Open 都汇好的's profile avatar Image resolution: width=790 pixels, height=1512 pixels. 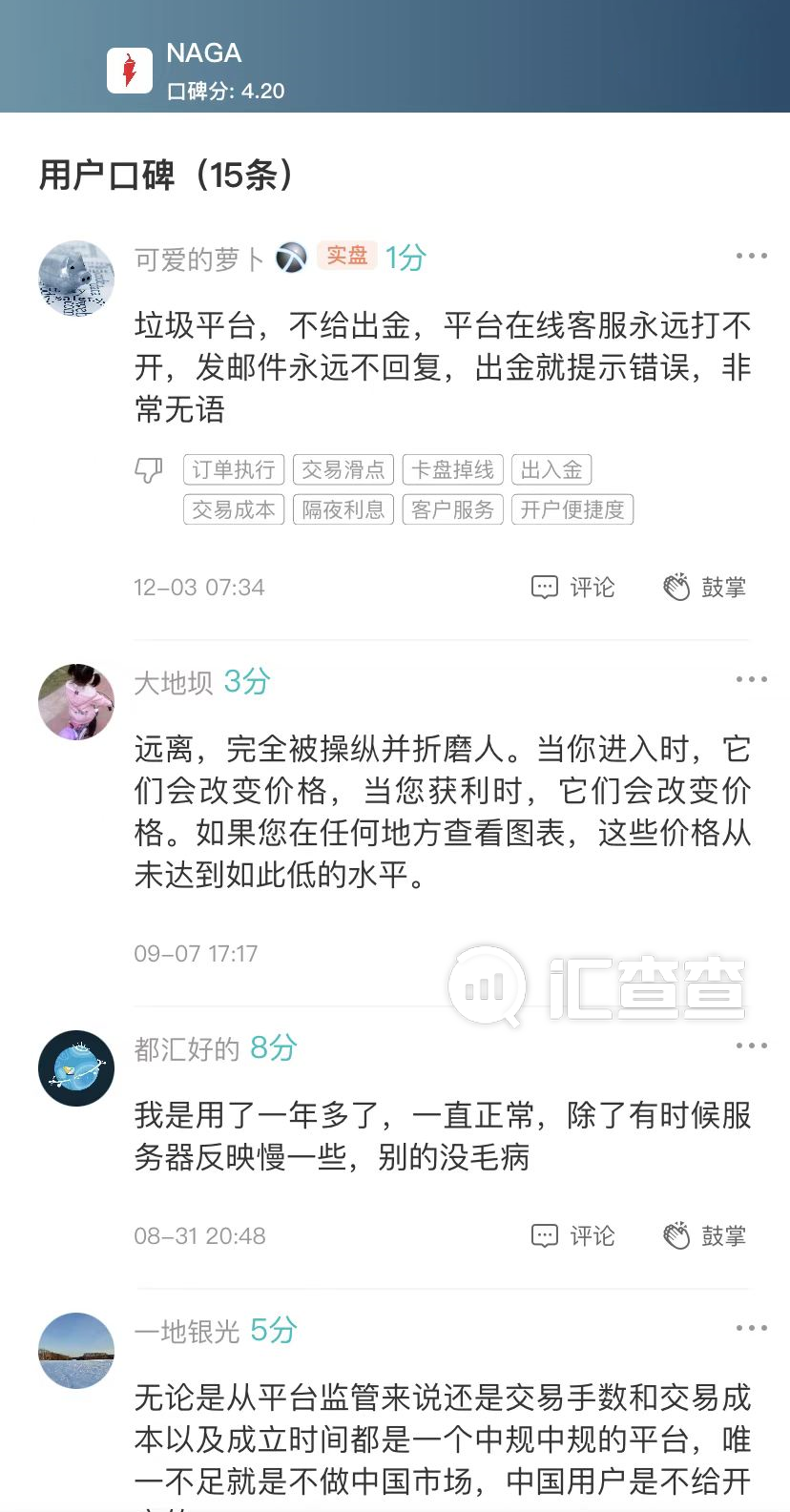click(76, 1068)
